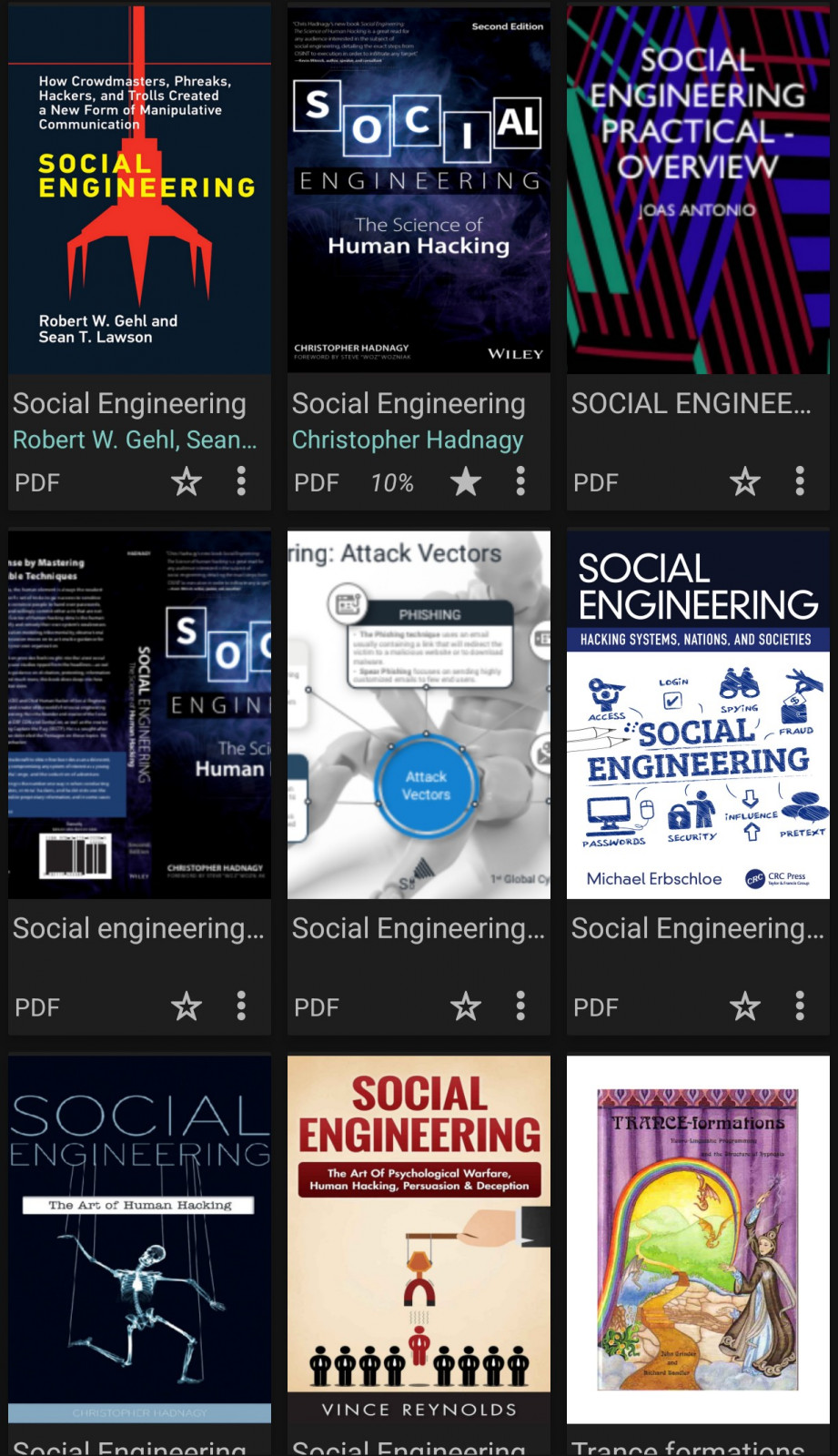Image resolution: width=838 pixels, height=1456 pixels.
Task: Open Christopher Hadnagy's Science of Human Hacking book
Action: [419, 191]
